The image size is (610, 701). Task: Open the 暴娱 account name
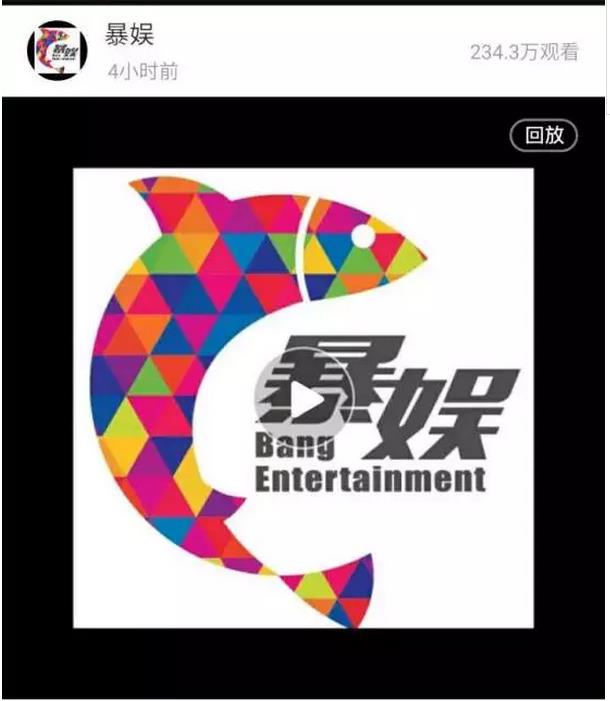tap(130, 35)
